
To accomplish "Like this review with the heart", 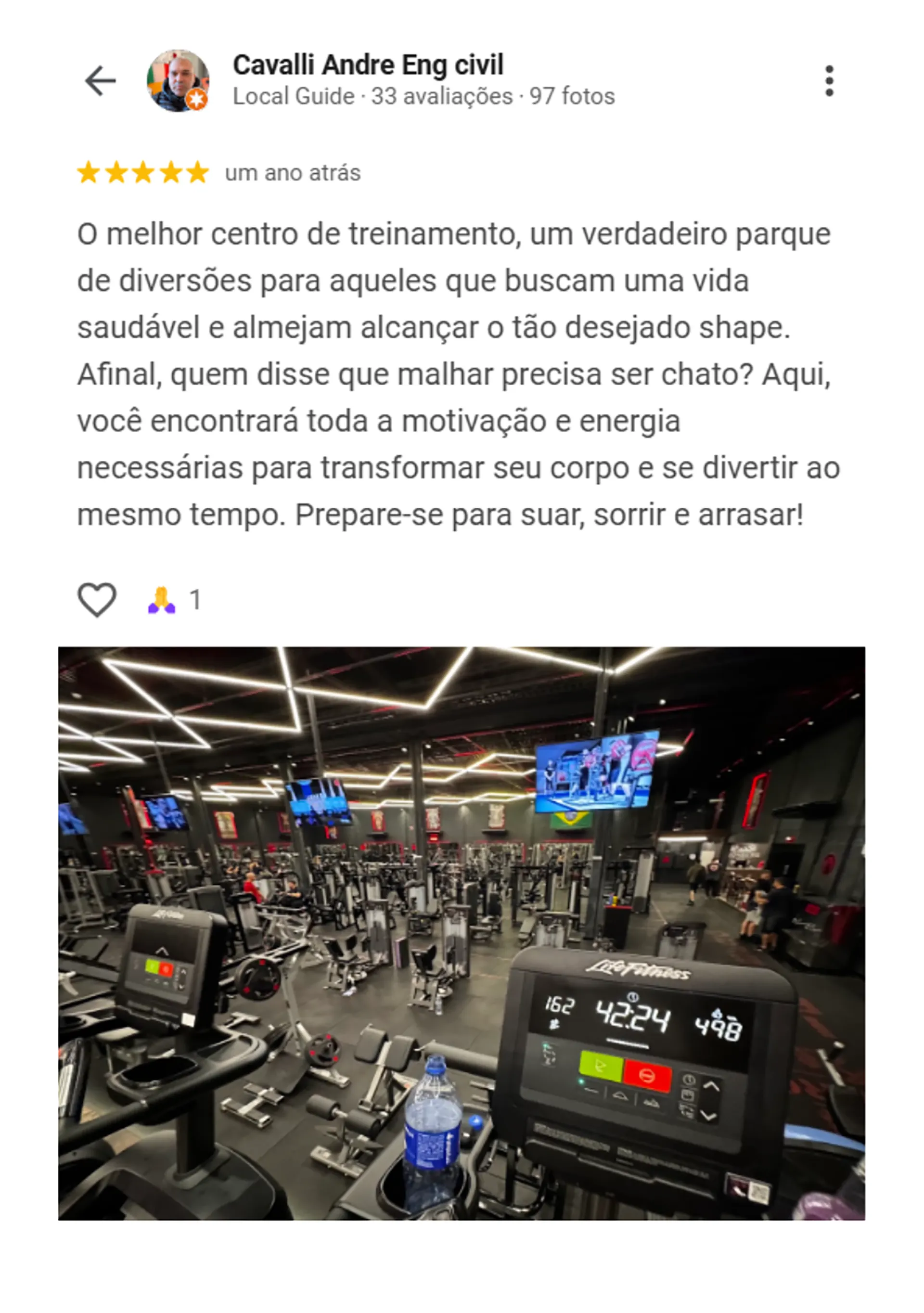I will coord(97,600).
